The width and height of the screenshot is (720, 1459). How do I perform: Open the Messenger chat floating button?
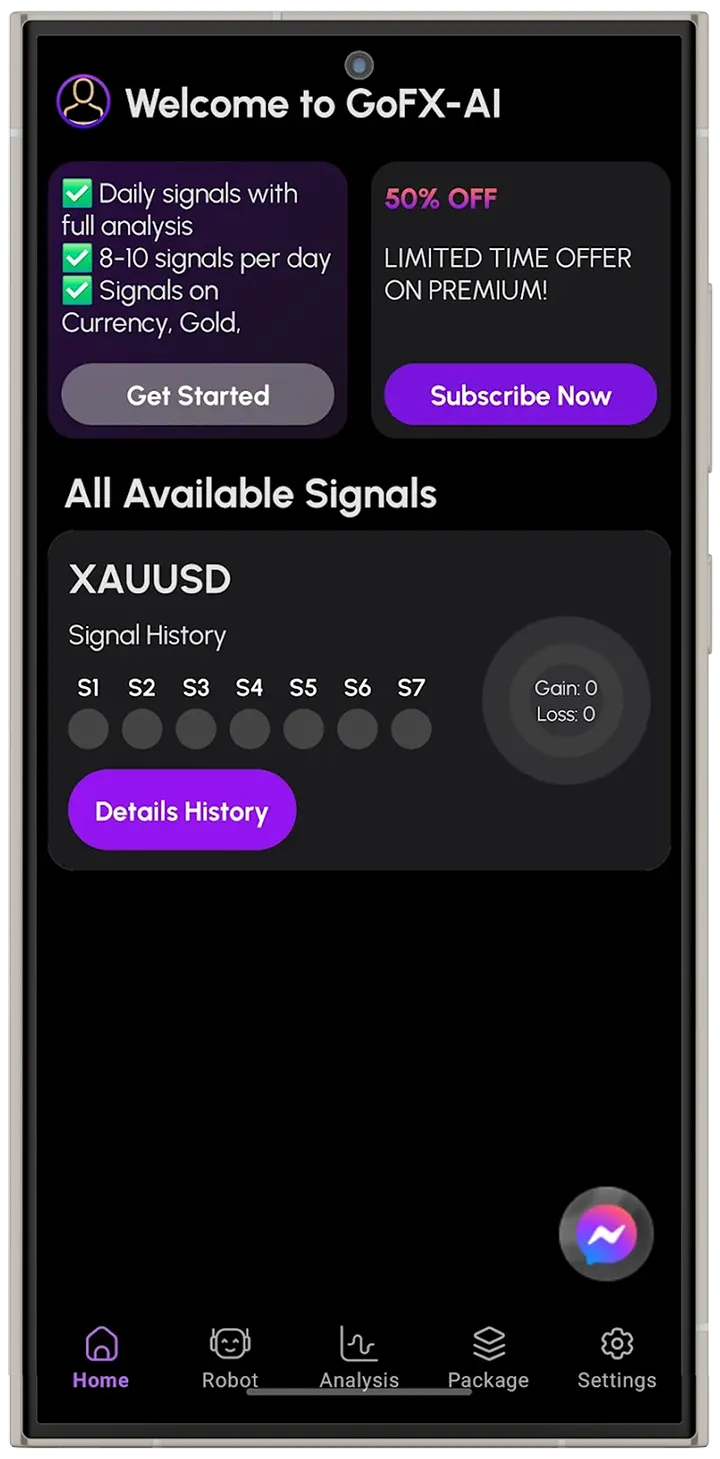point(605,1234)
